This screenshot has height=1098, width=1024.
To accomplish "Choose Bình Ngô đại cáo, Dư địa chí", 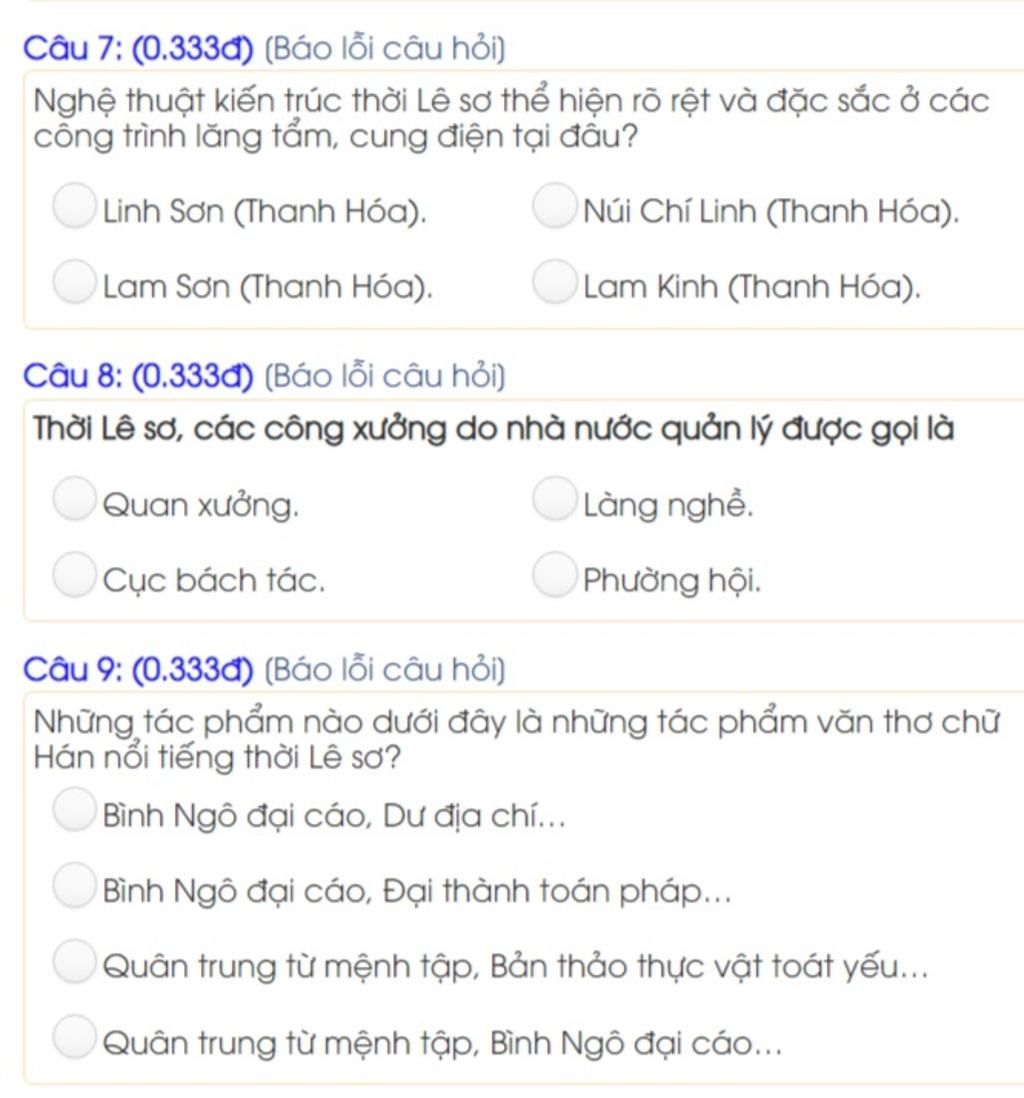I will click(x=74, y=812).
